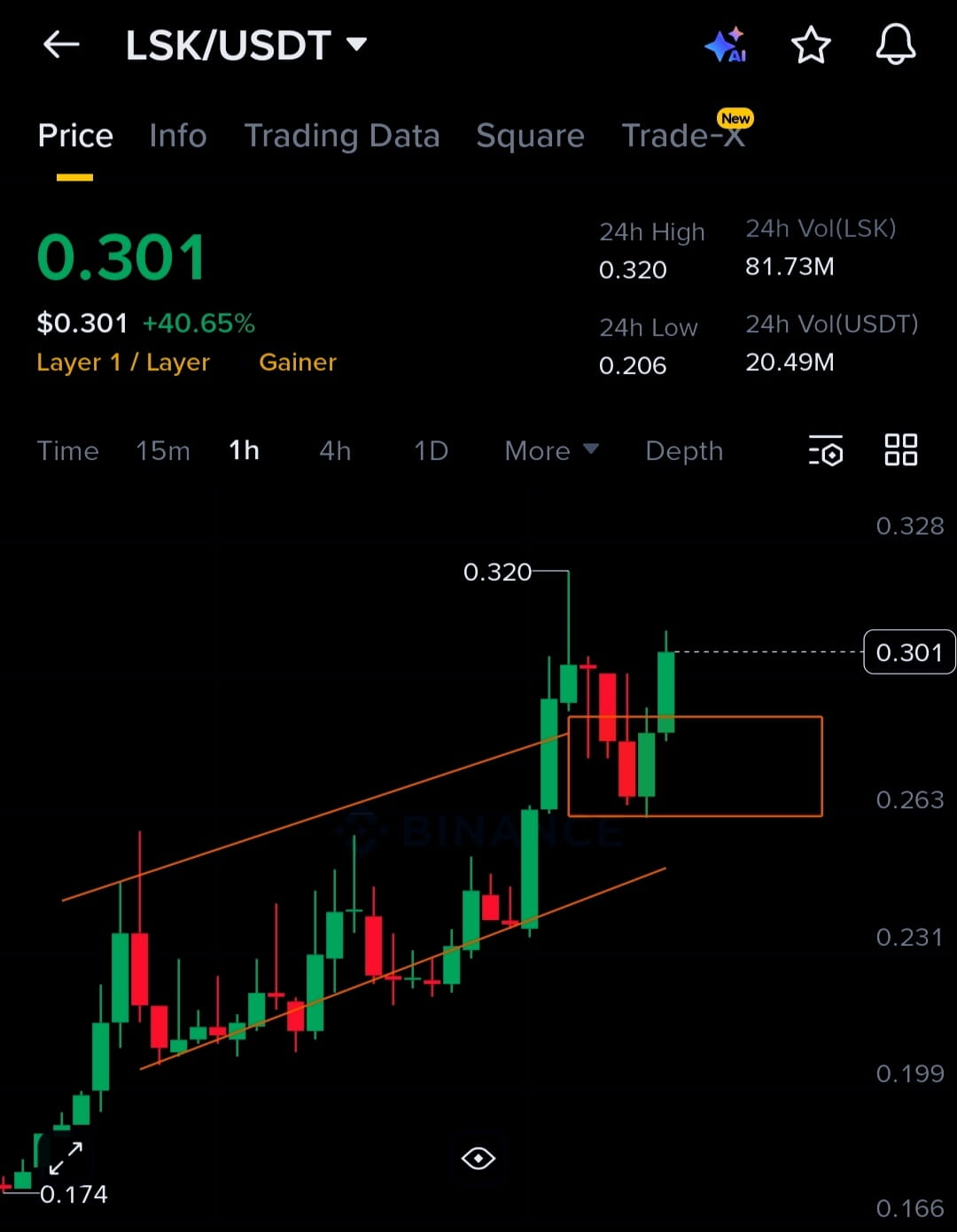Add LSK/USDT to favorites star
957x1232 pixels.
click(x=810, y=44)
